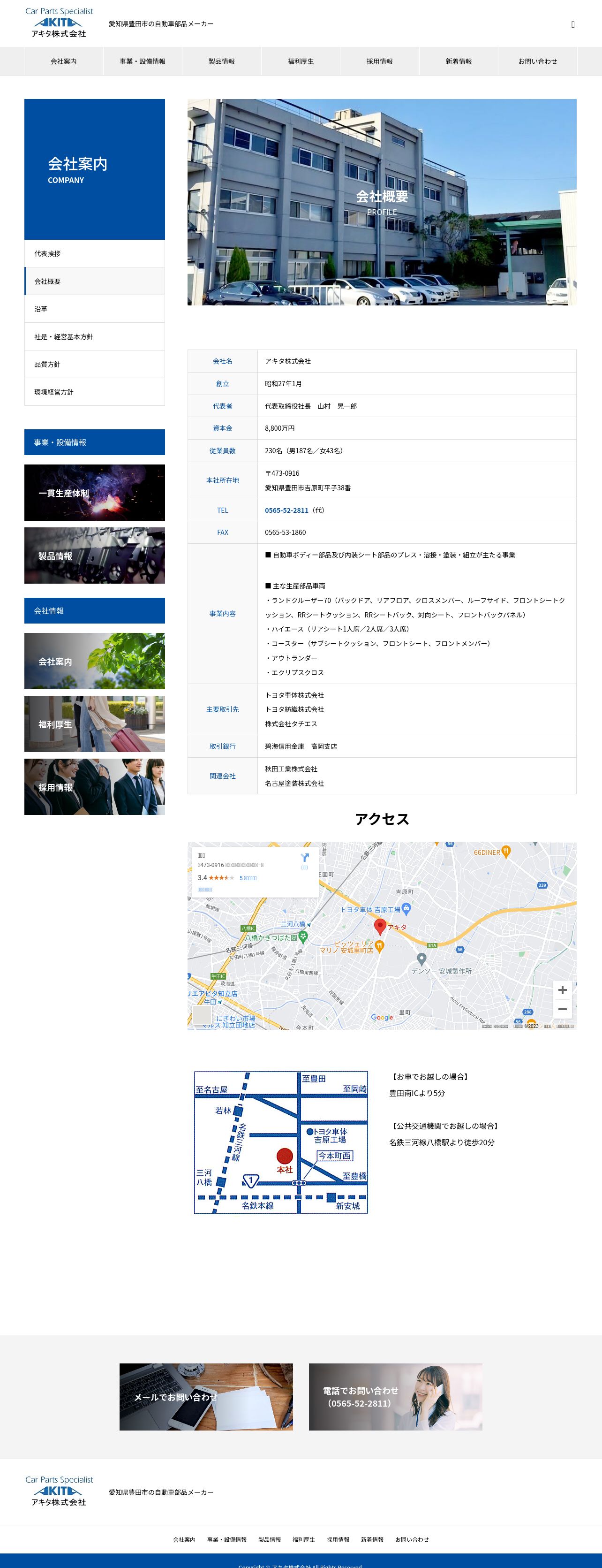
Task: Tap the 電話でお問い合わせ banner
Action: pos(395,1397)
